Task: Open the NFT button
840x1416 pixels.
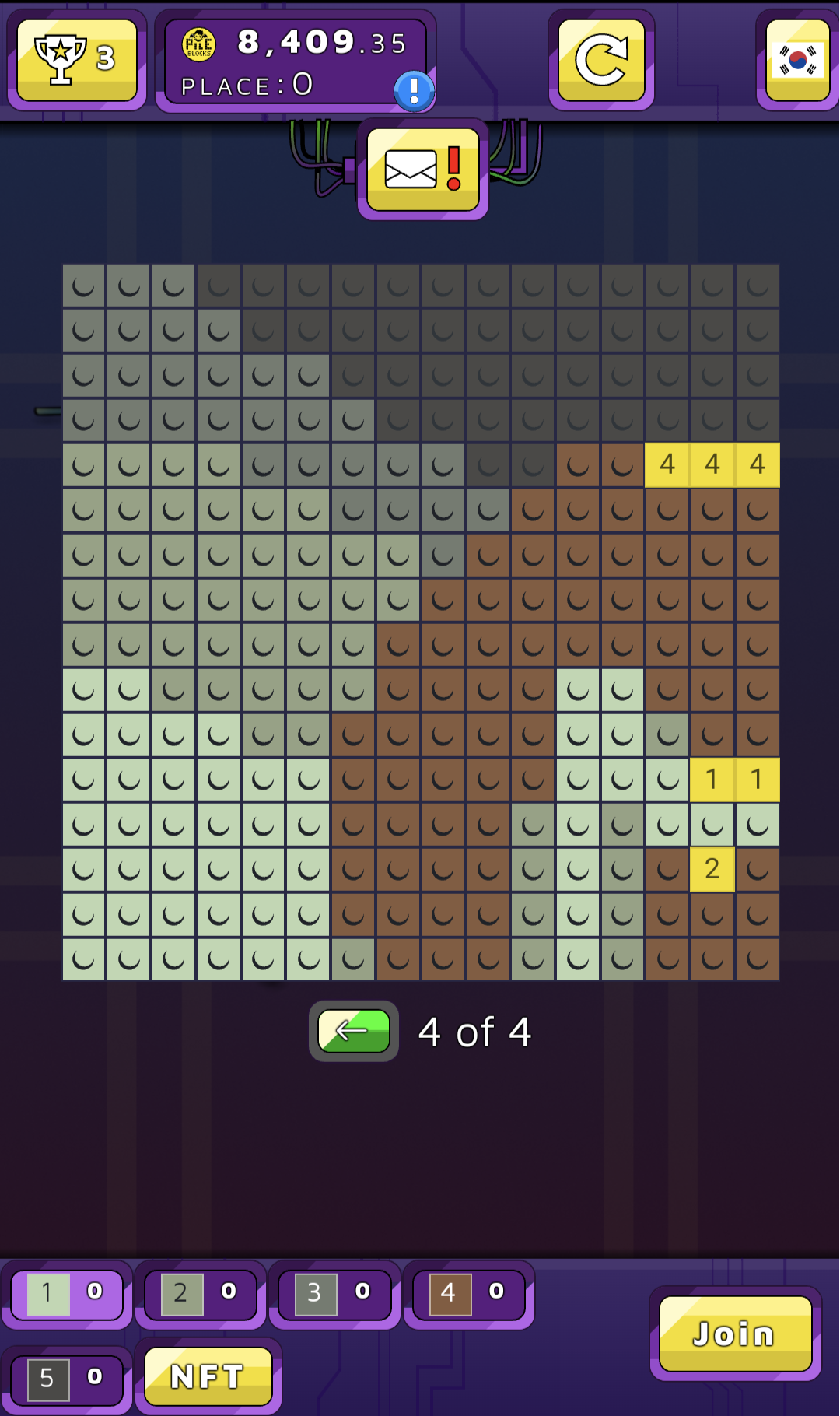Action: click(x=208, y=1377)
